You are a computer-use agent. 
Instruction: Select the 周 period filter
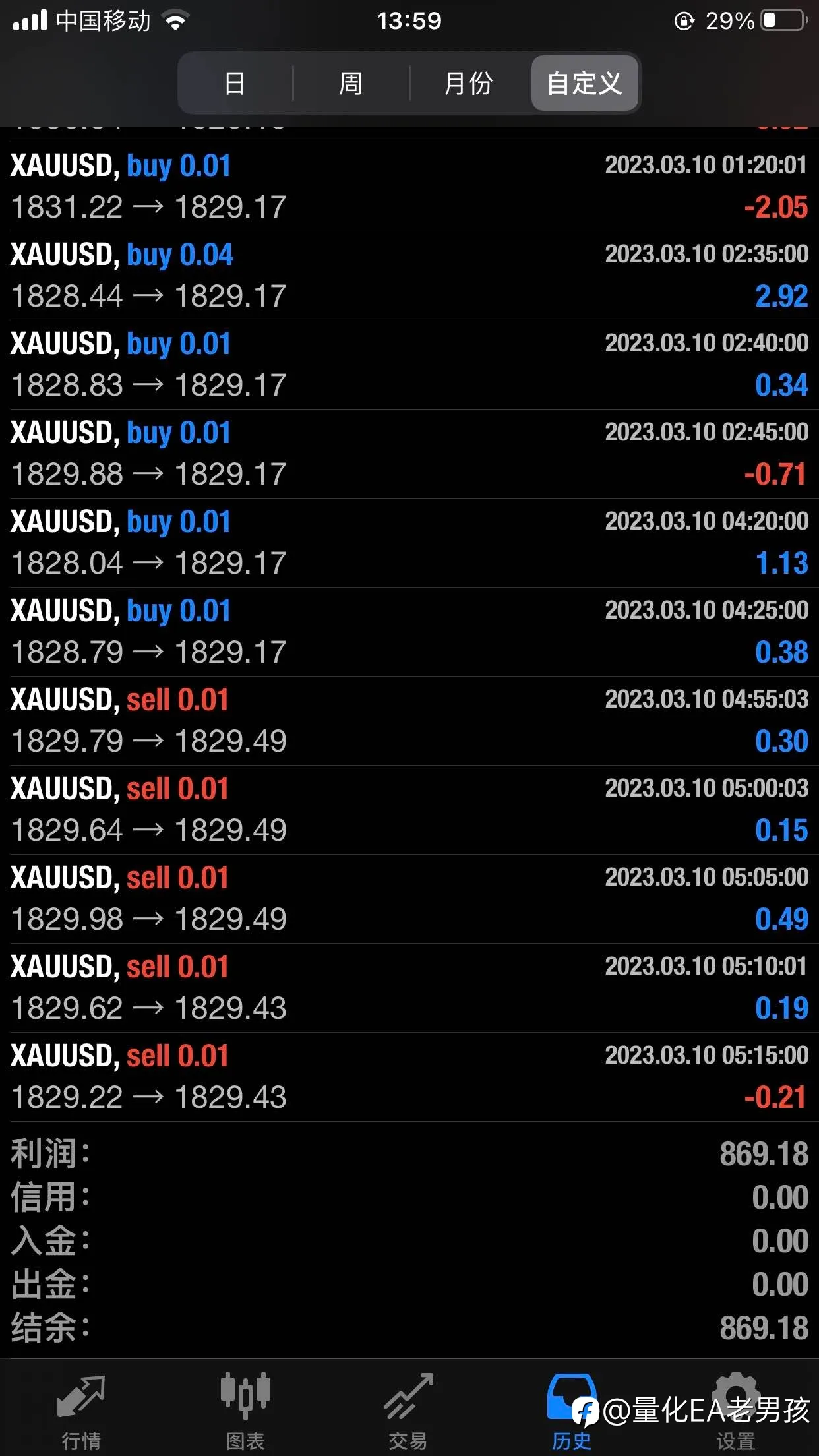point(351,83)
